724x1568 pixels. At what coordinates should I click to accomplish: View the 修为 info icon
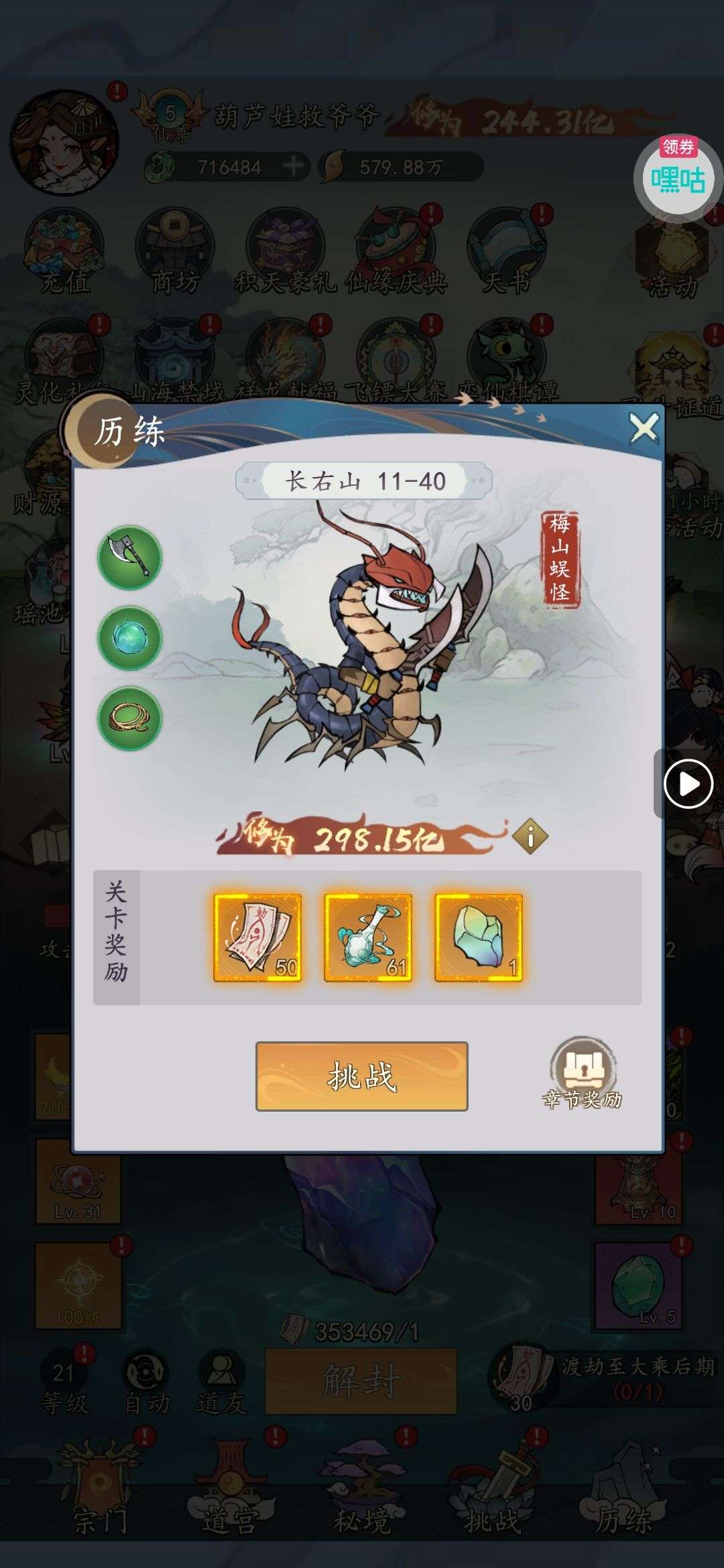click(530, 836)
